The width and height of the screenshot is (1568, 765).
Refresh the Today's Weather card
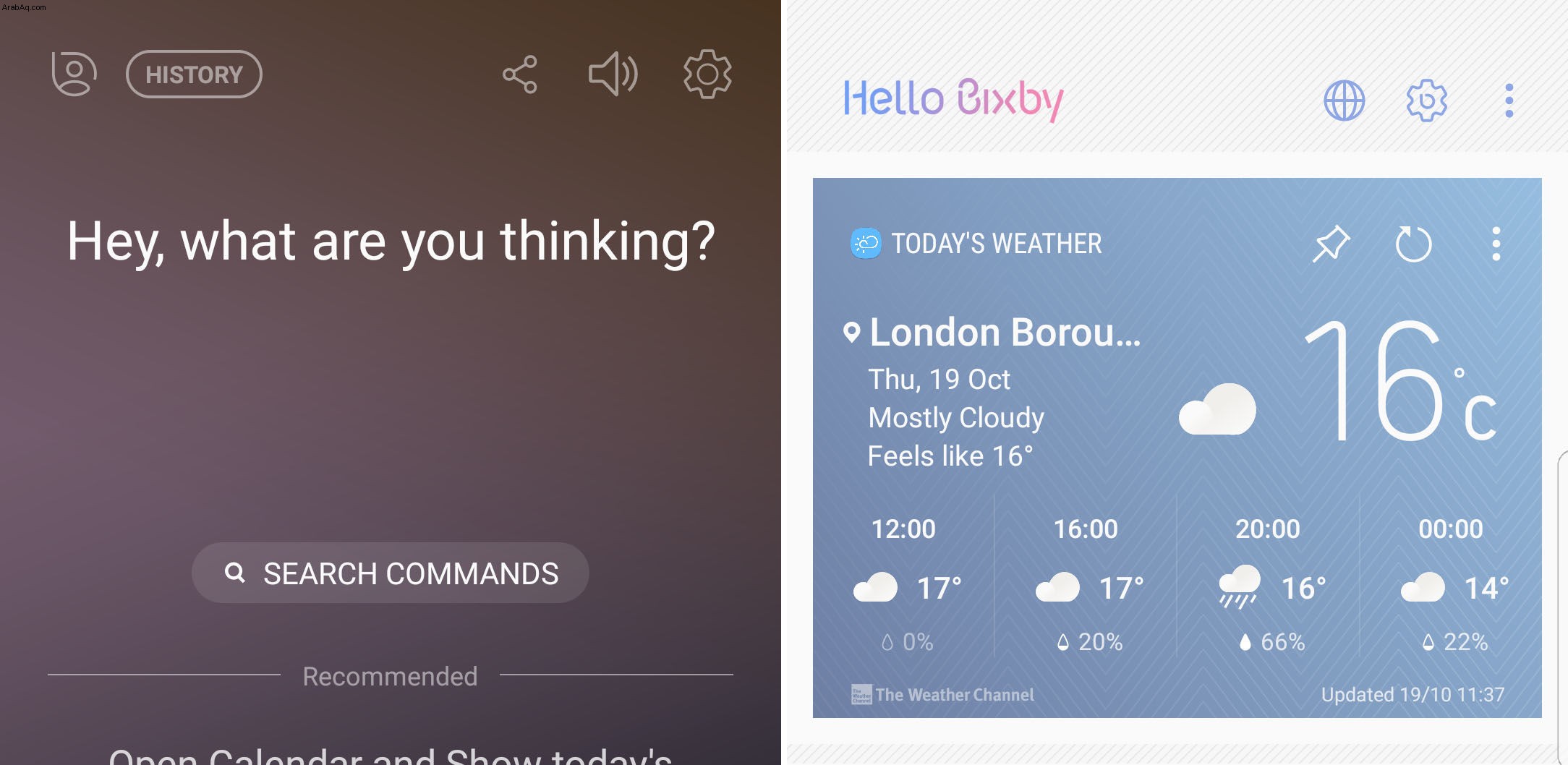(x=1413, y=244)
